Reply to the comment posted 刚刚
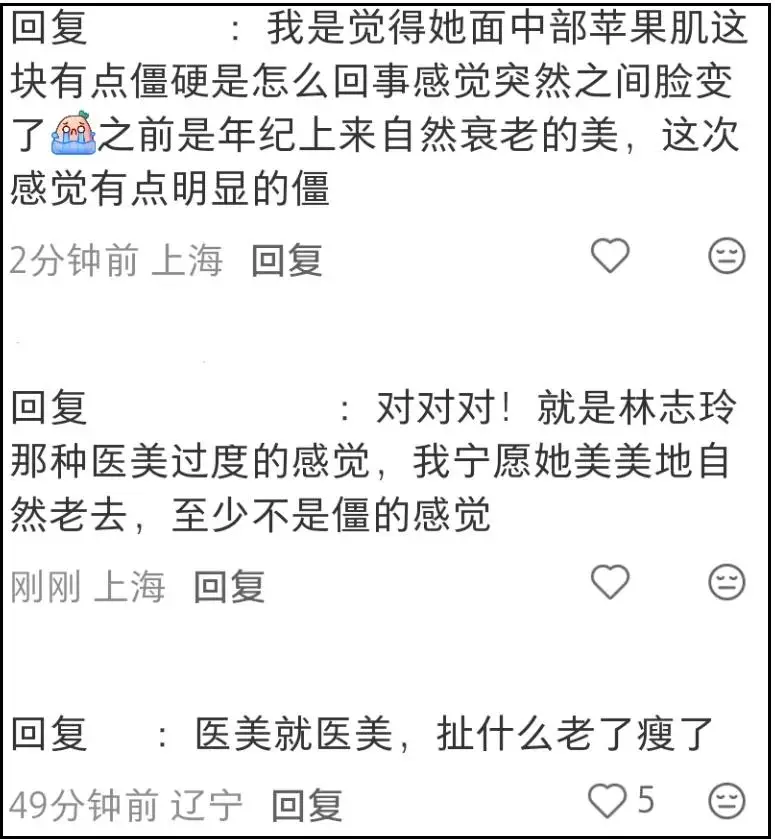This screenshot has height=839, width=775. click(x=229, y=587)
